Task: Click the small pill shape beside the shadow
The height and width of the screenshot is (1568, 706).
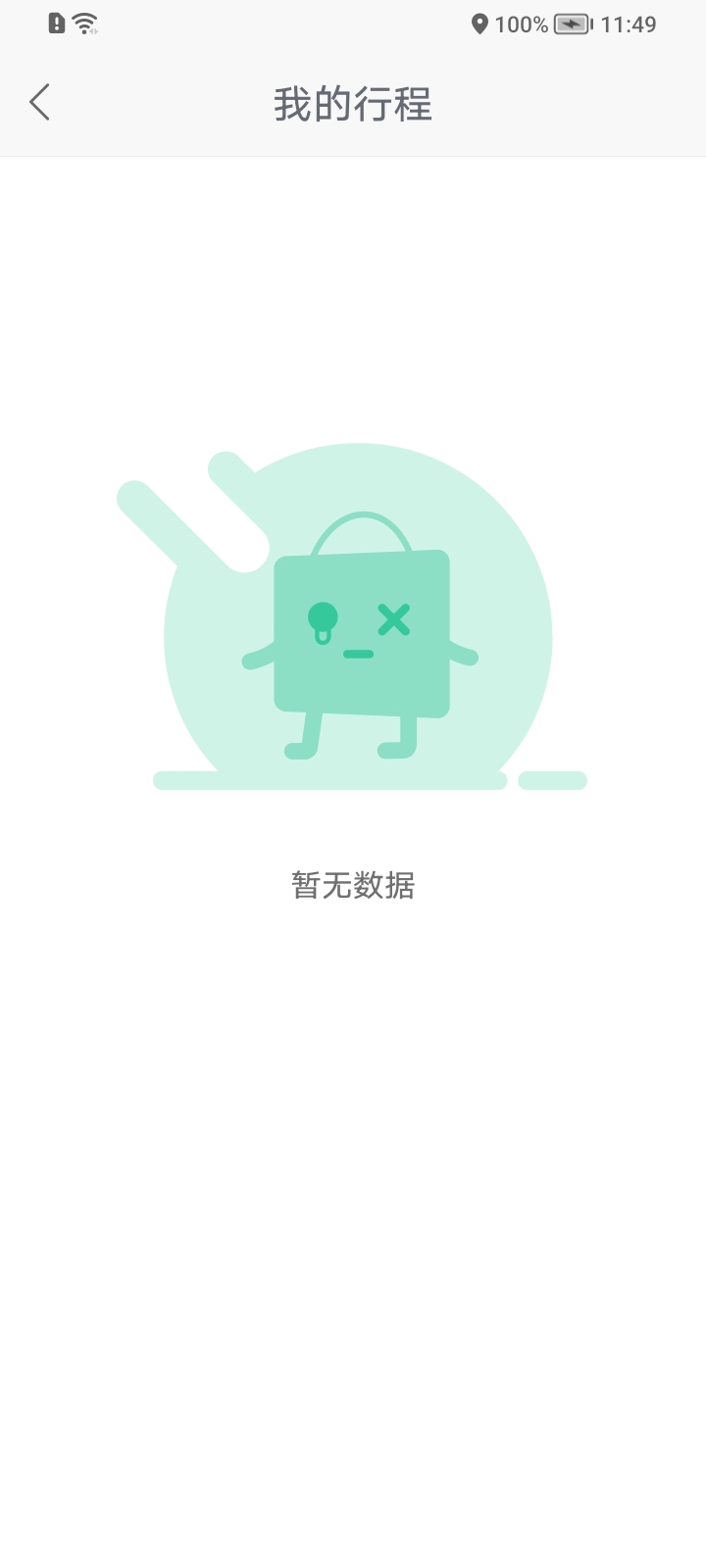Action: click(554, 779)
